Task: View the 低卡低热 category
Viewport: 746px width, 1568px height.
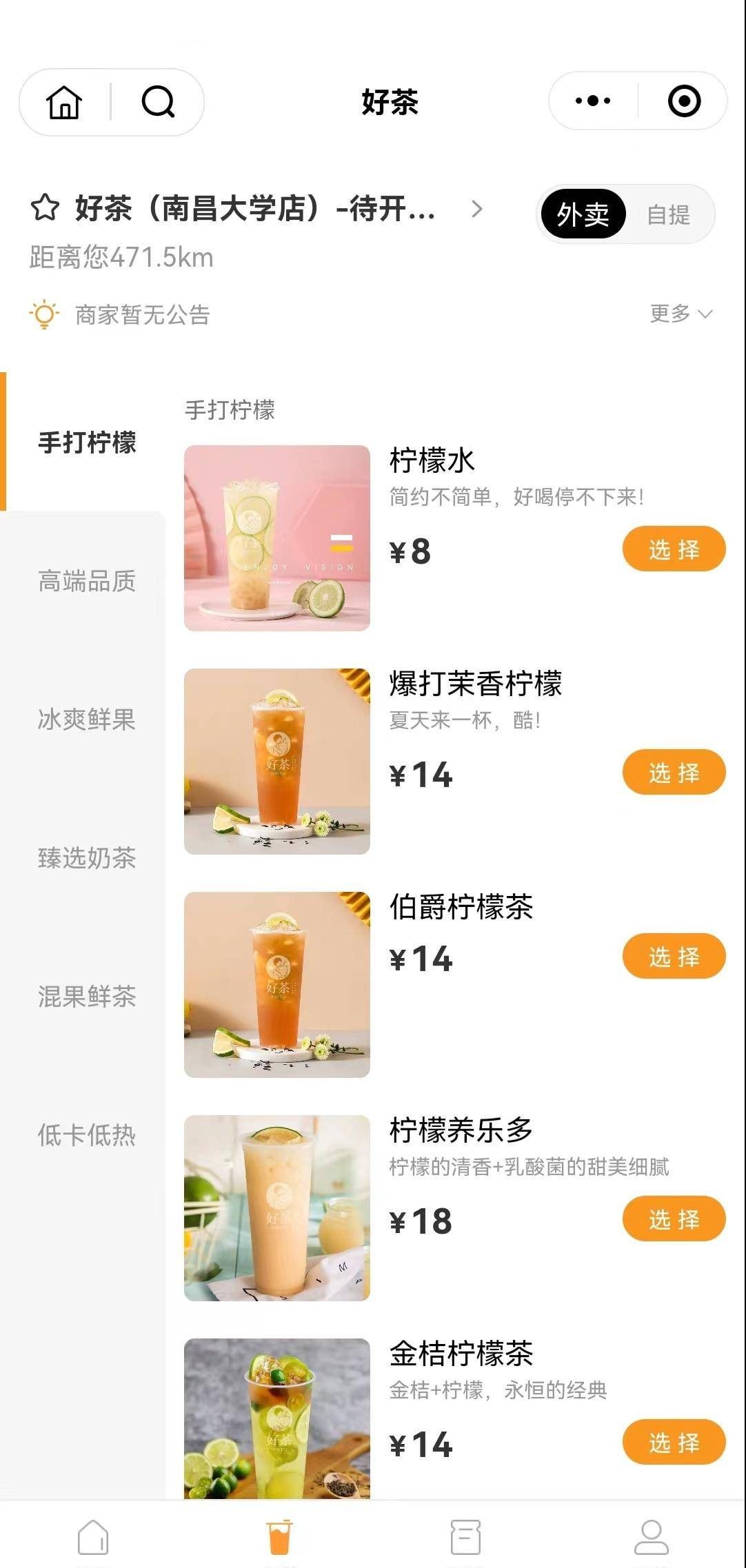Action: (87, 1135)
